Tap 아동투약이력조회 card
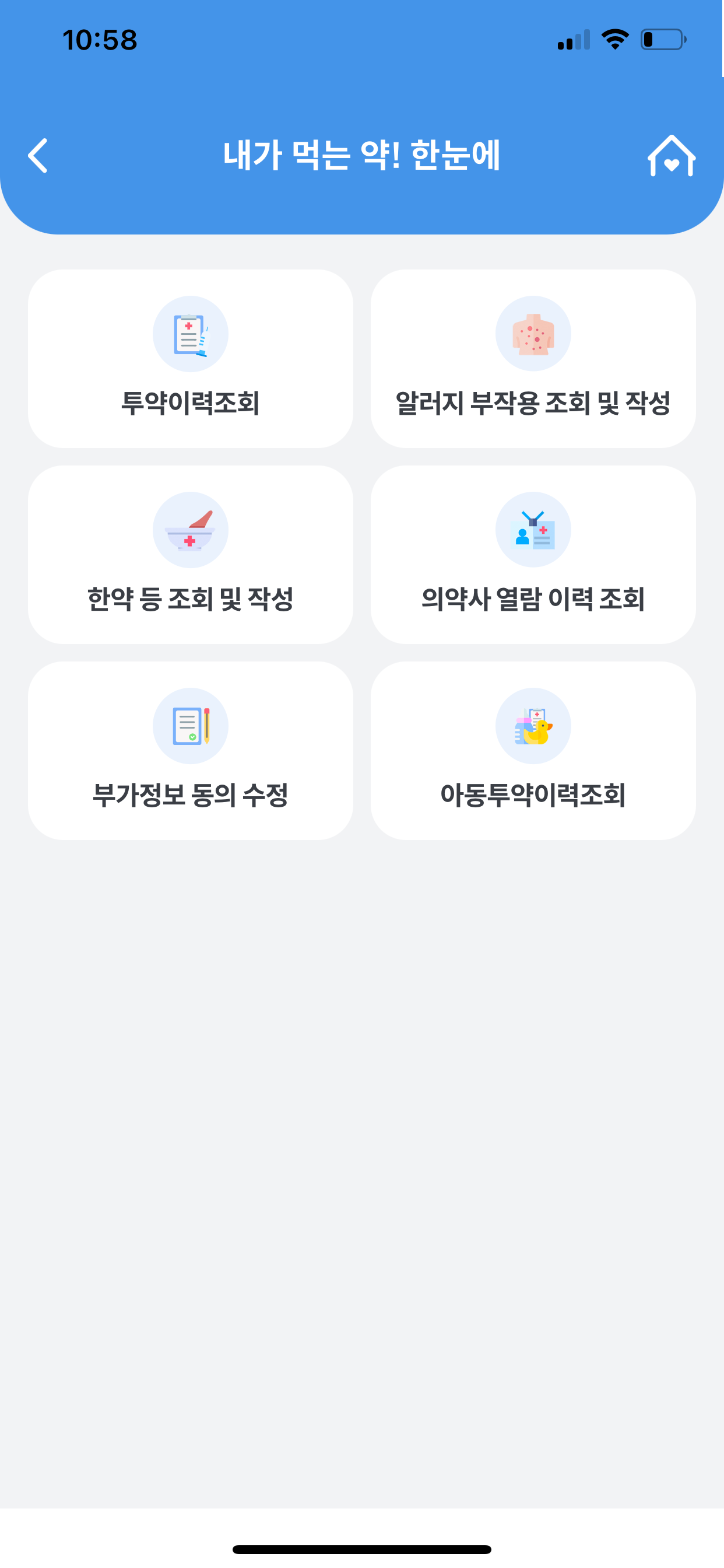The width and height of the screenshot is (724, 1568). click(533, 751)
